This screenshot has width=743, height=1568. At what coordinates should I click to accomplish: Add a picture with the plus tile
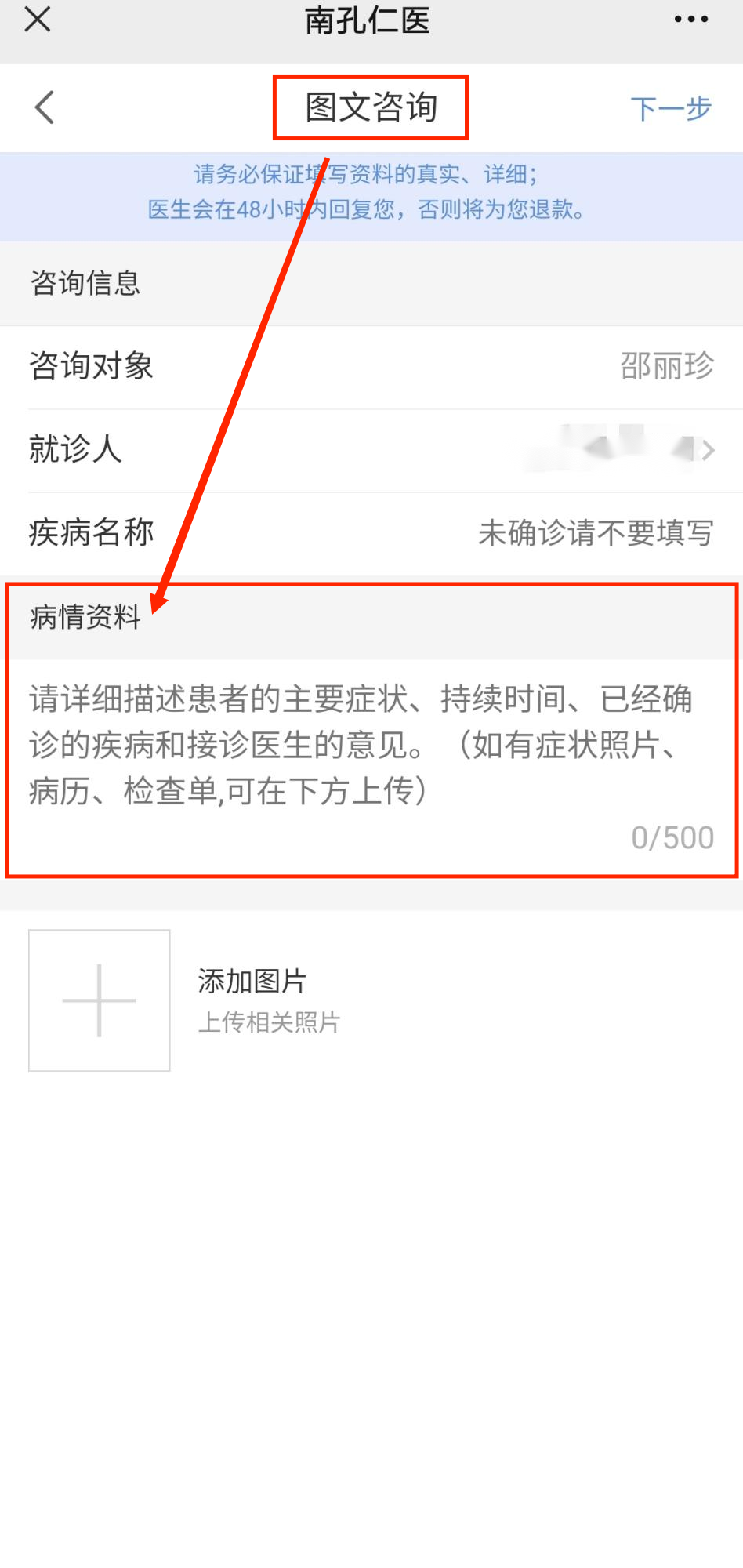click(x=100, y=1000)
